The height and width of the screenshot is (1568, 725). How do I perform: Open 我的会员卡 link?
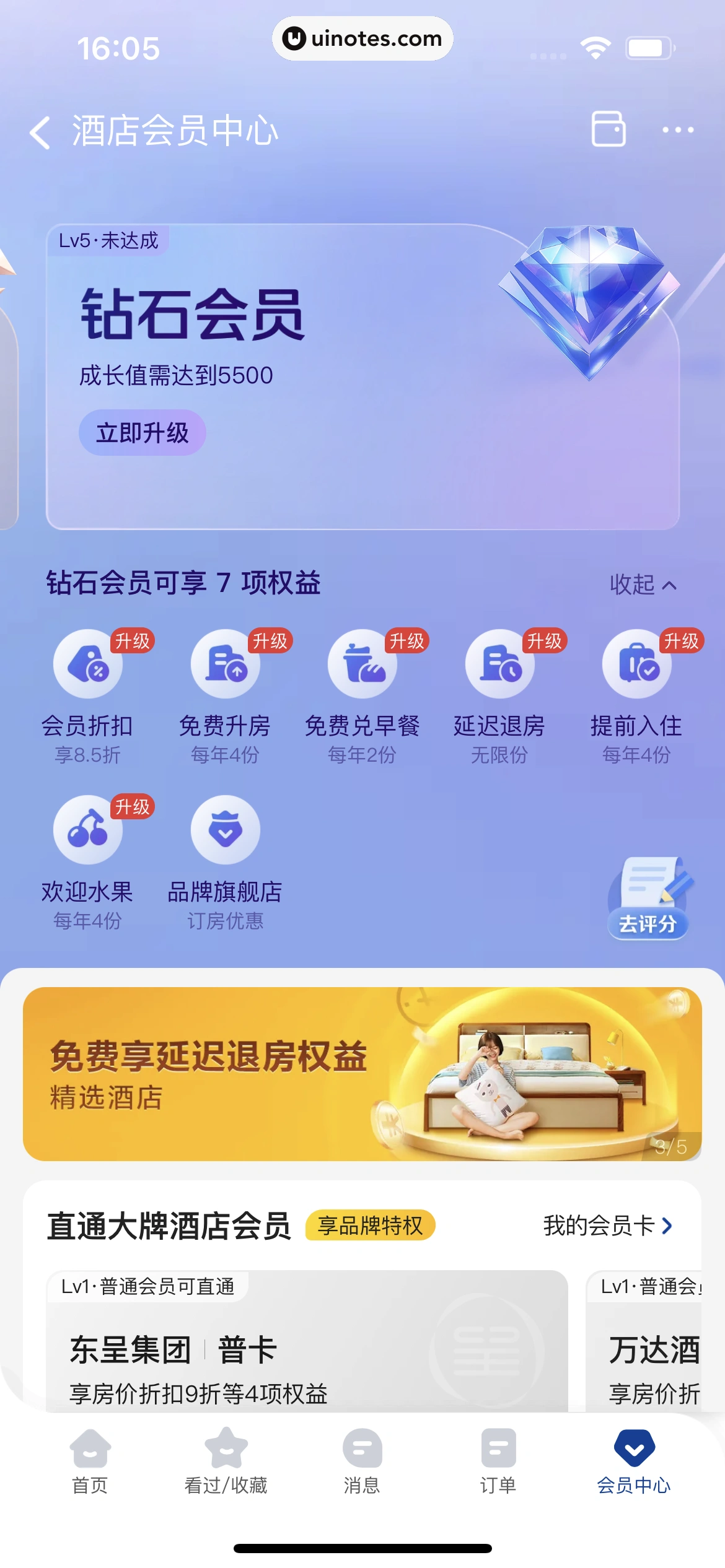[607, 1226]
